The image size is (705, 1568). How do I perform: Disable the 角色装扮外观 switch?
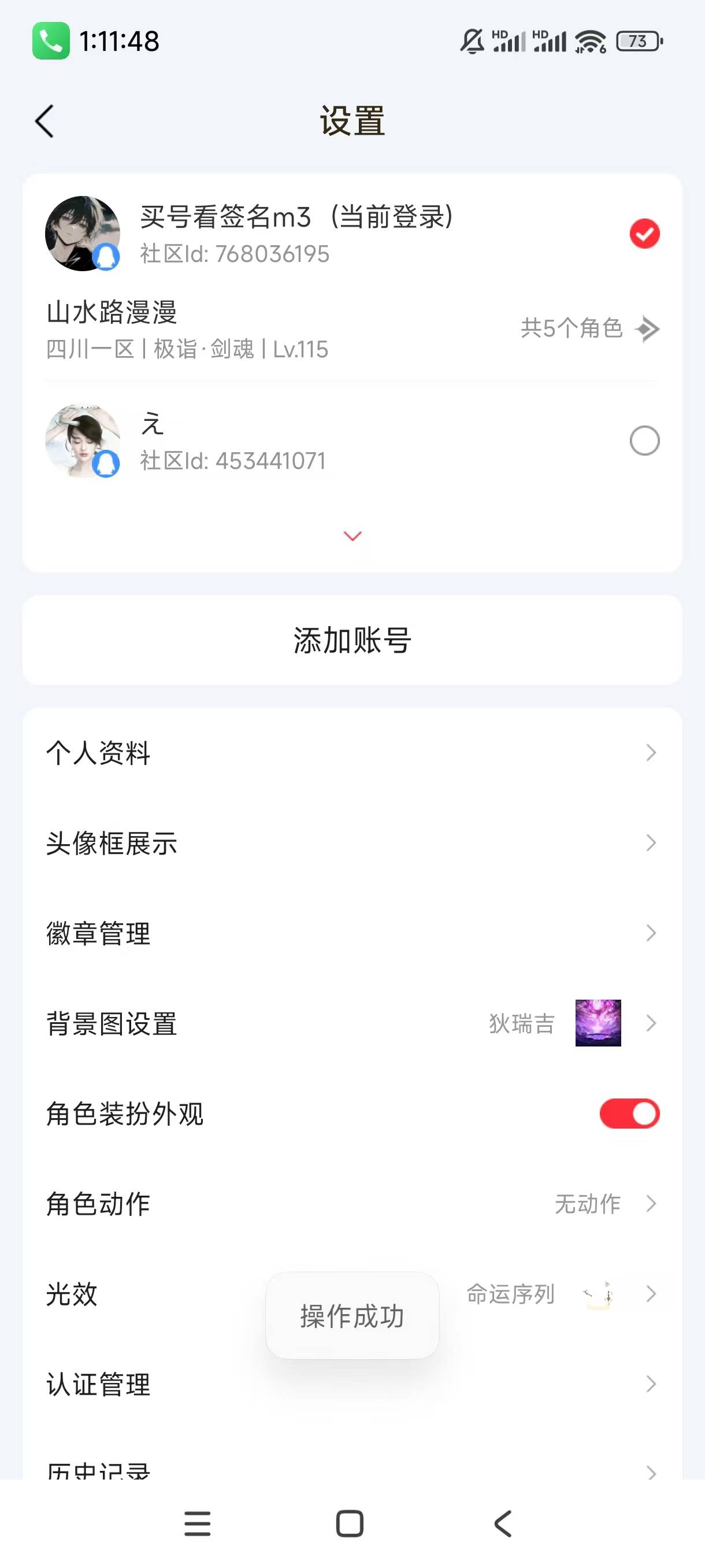point(629,1114)
